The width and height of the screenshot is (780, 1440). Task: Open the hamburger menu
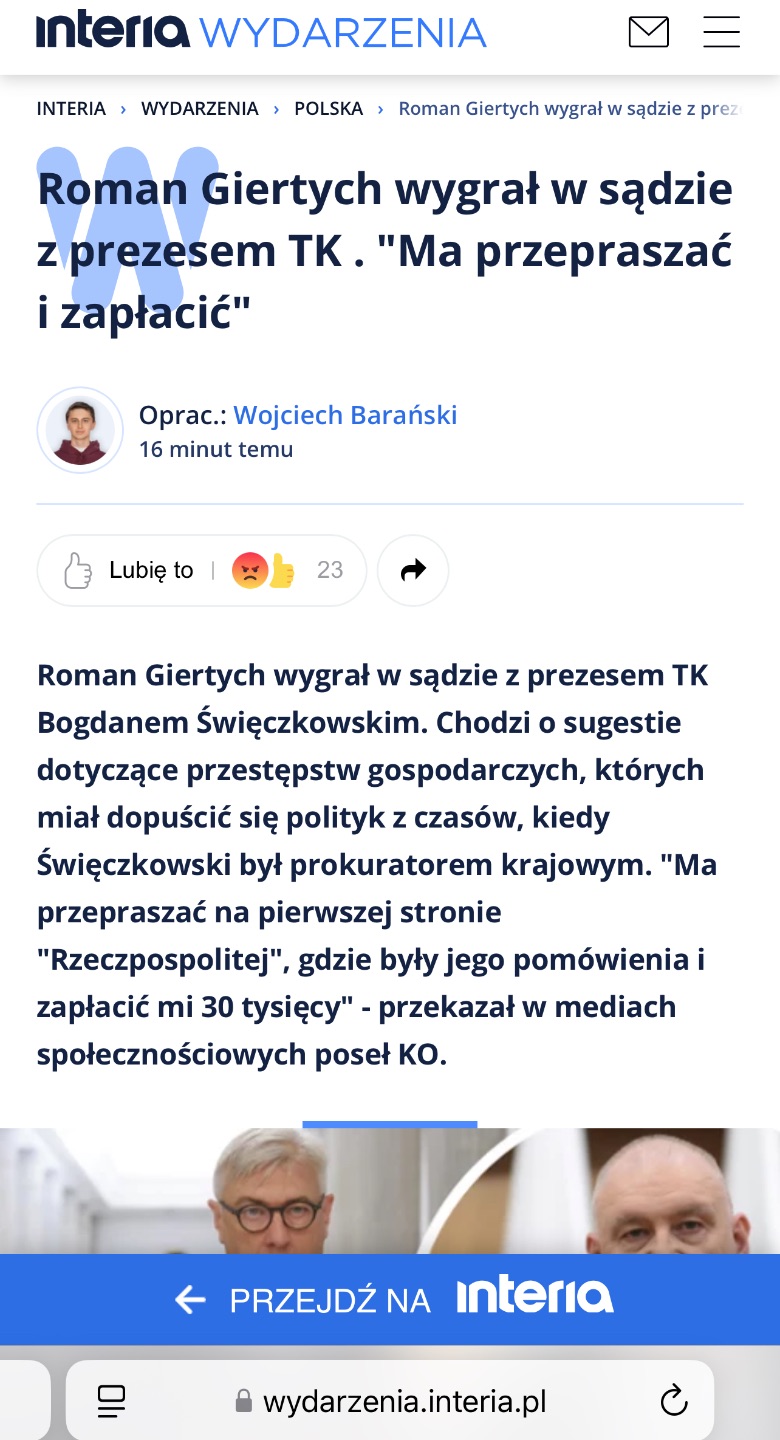(x=721, y=33)
